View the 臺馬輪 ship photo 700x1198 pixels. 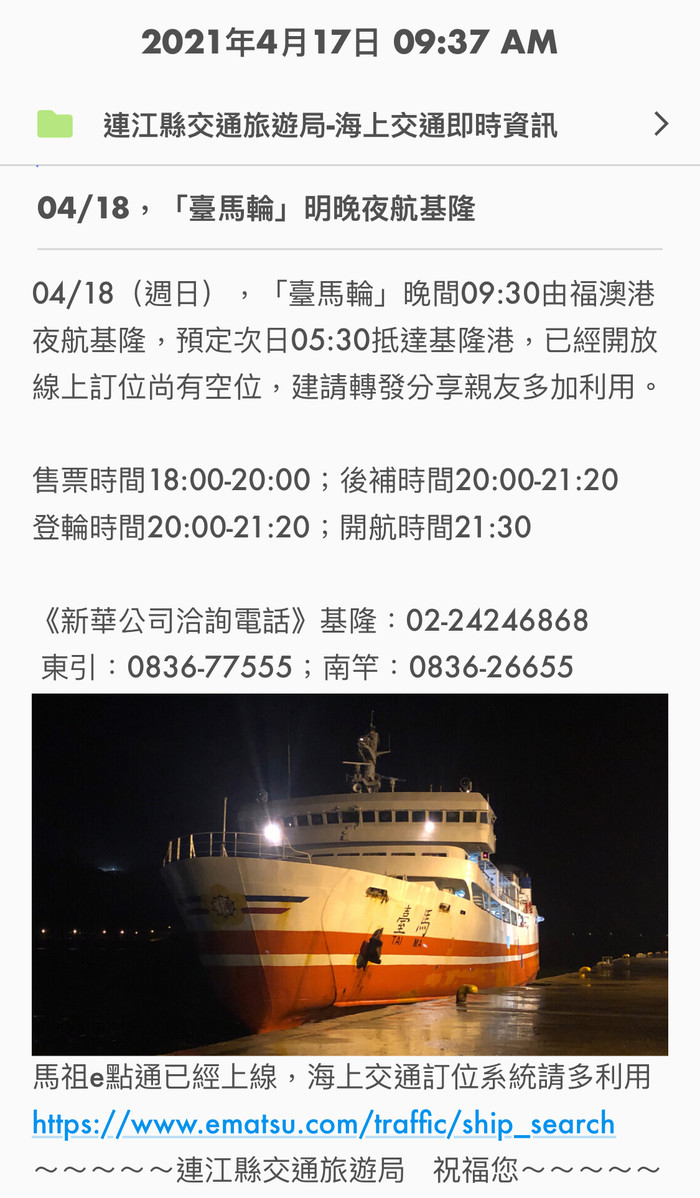pyautogui.click(x=350, y=873)
